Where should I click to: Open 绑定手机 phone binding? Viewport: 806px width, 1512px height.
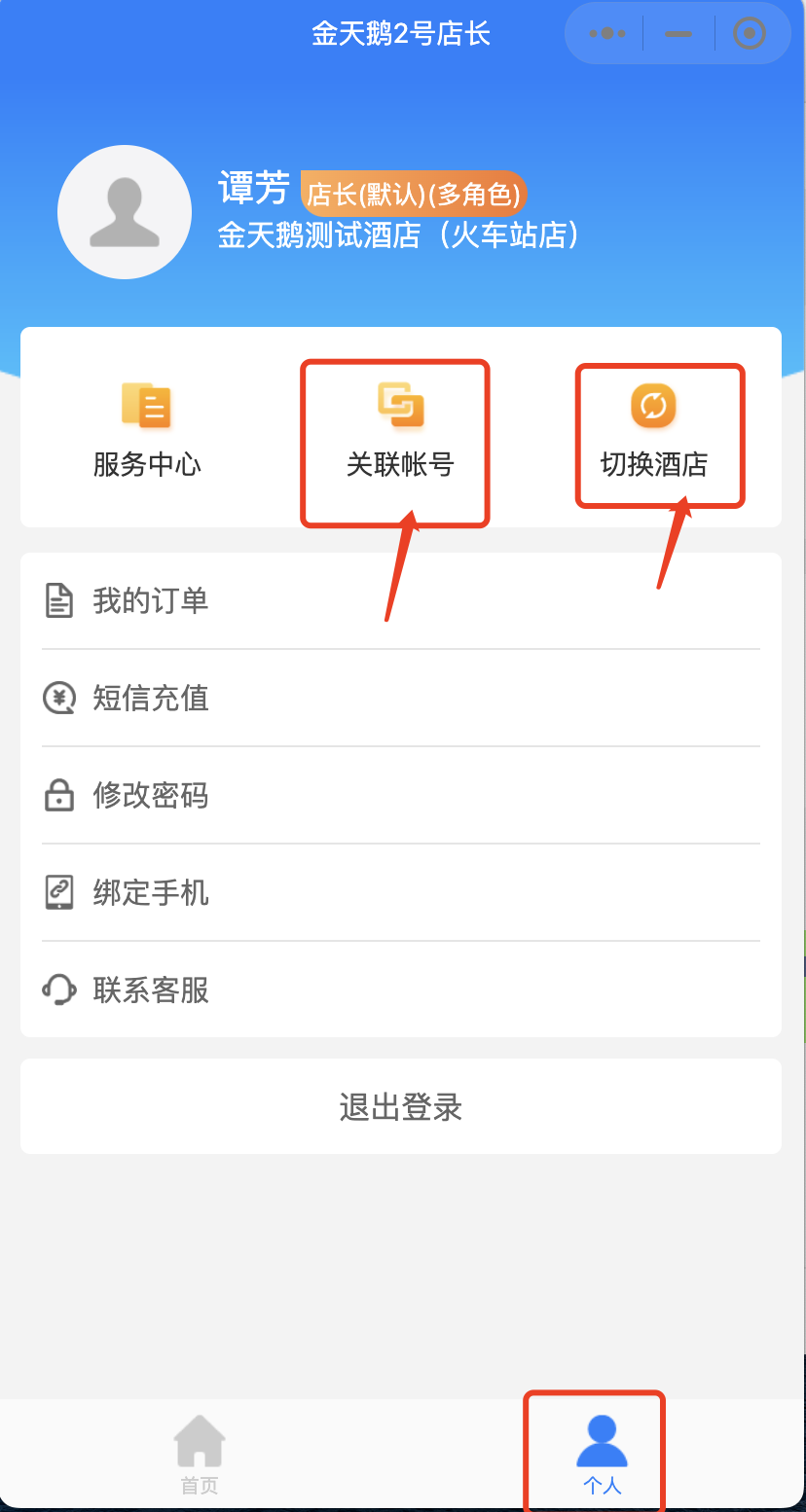[x=400, y=892]
